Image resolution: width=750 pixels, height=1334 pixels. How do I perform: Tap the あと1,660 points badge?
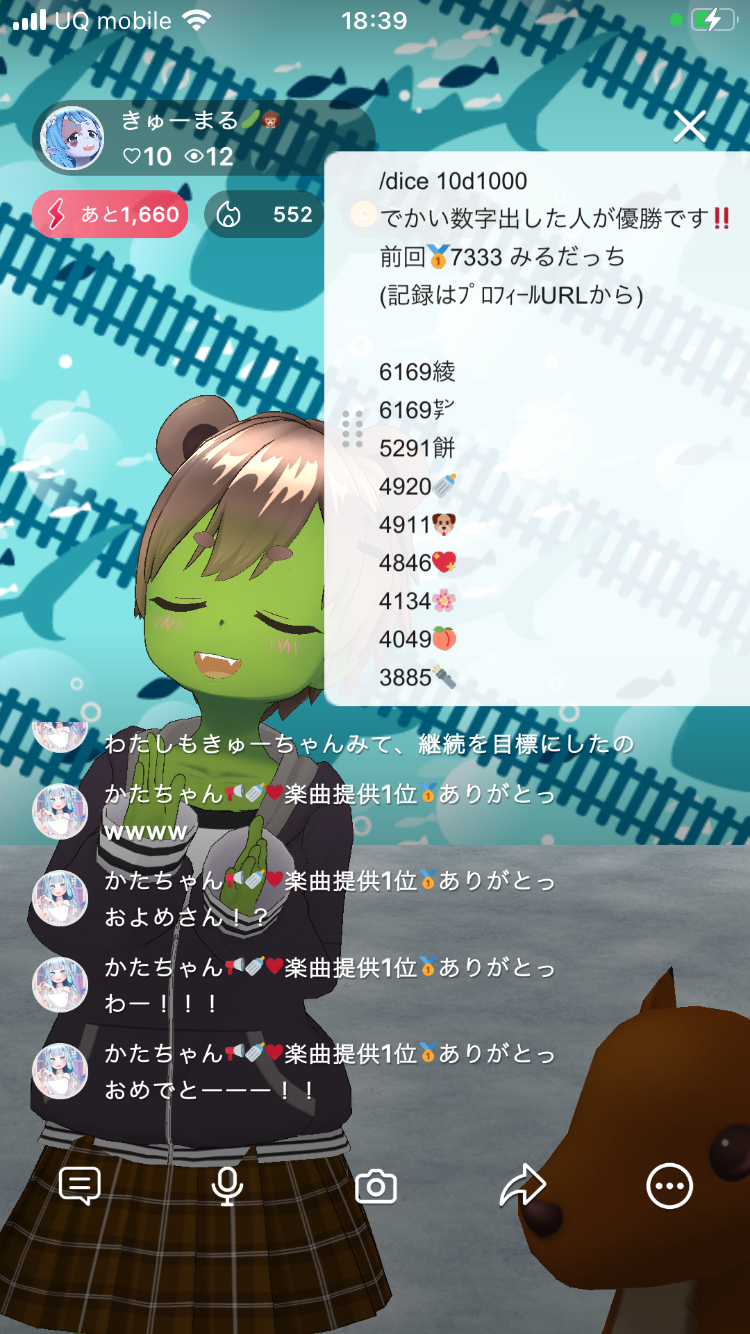click(110, 214)
